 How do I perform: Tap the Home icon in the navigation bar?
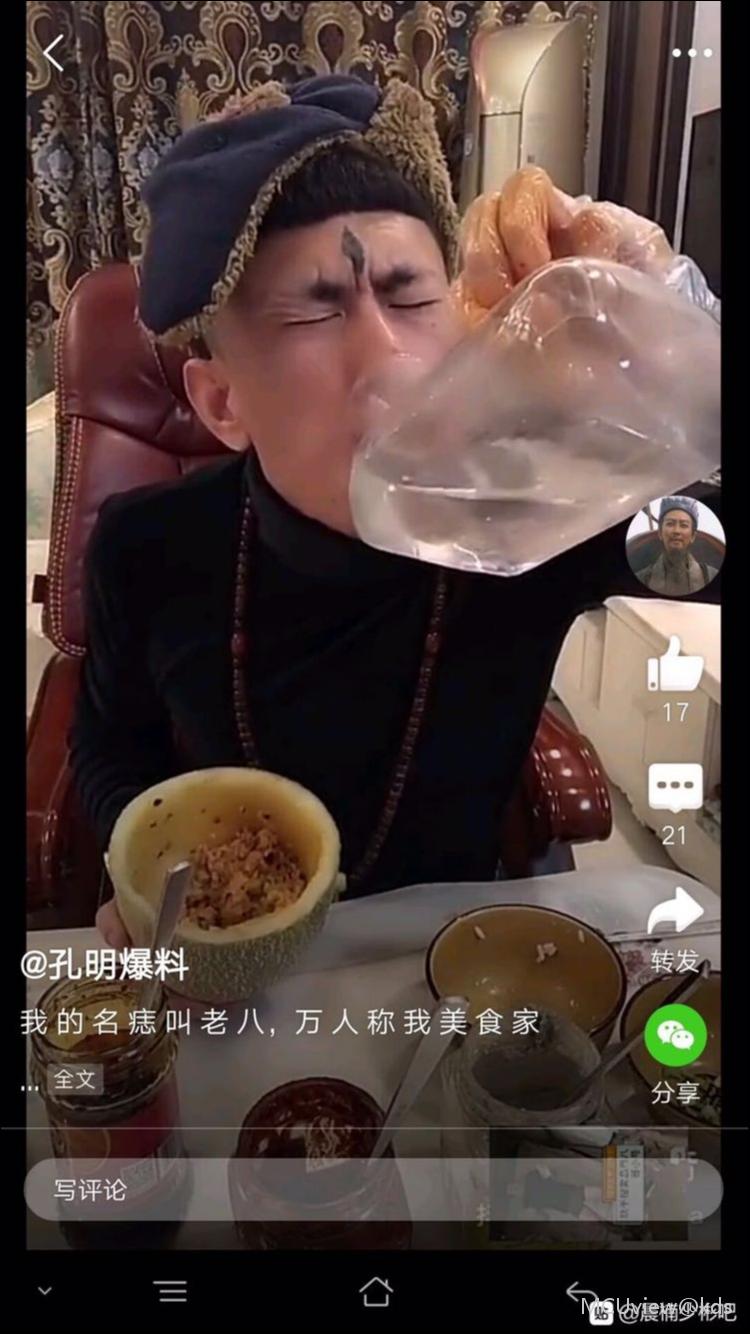click(x=377, y=1290)
